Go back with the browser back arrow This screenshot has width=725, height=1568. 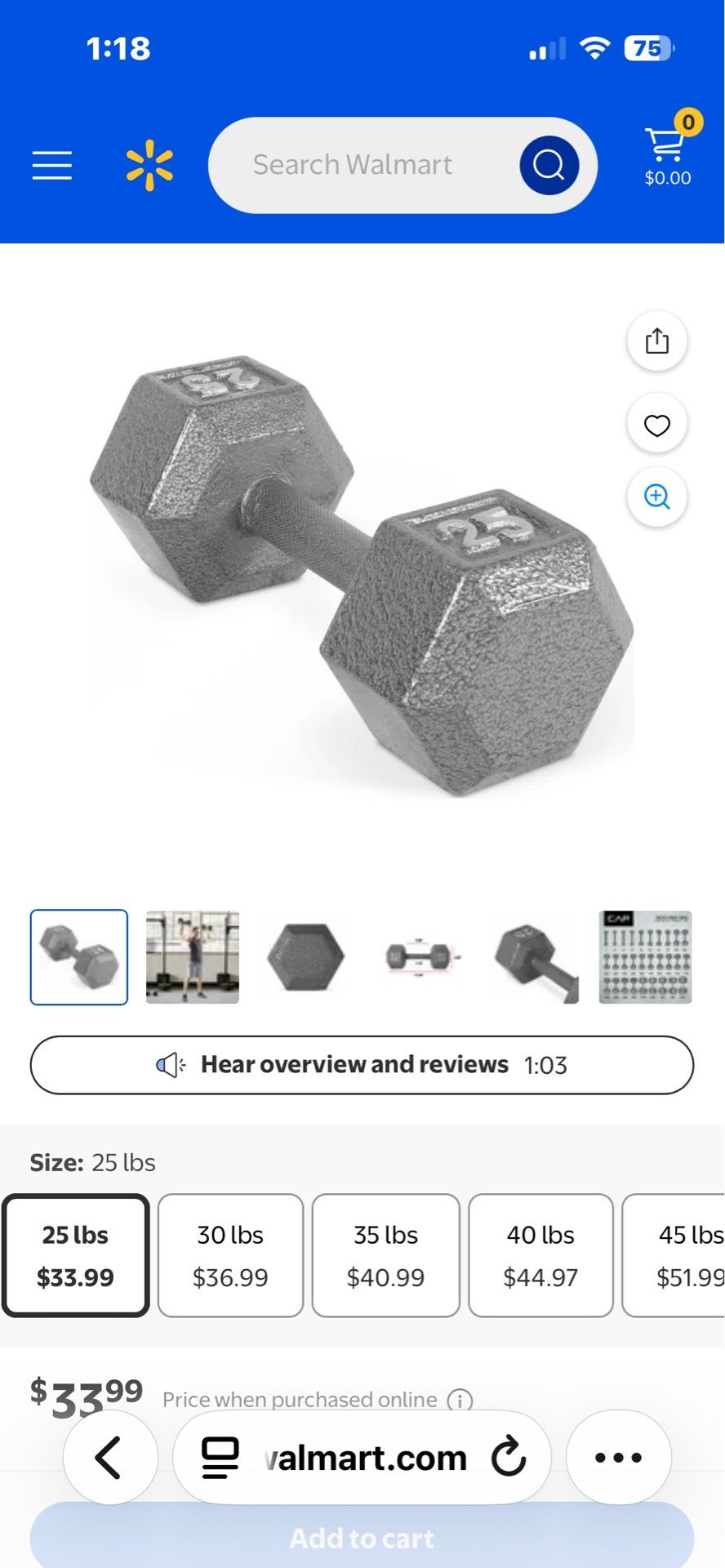tap(110, 1458)
